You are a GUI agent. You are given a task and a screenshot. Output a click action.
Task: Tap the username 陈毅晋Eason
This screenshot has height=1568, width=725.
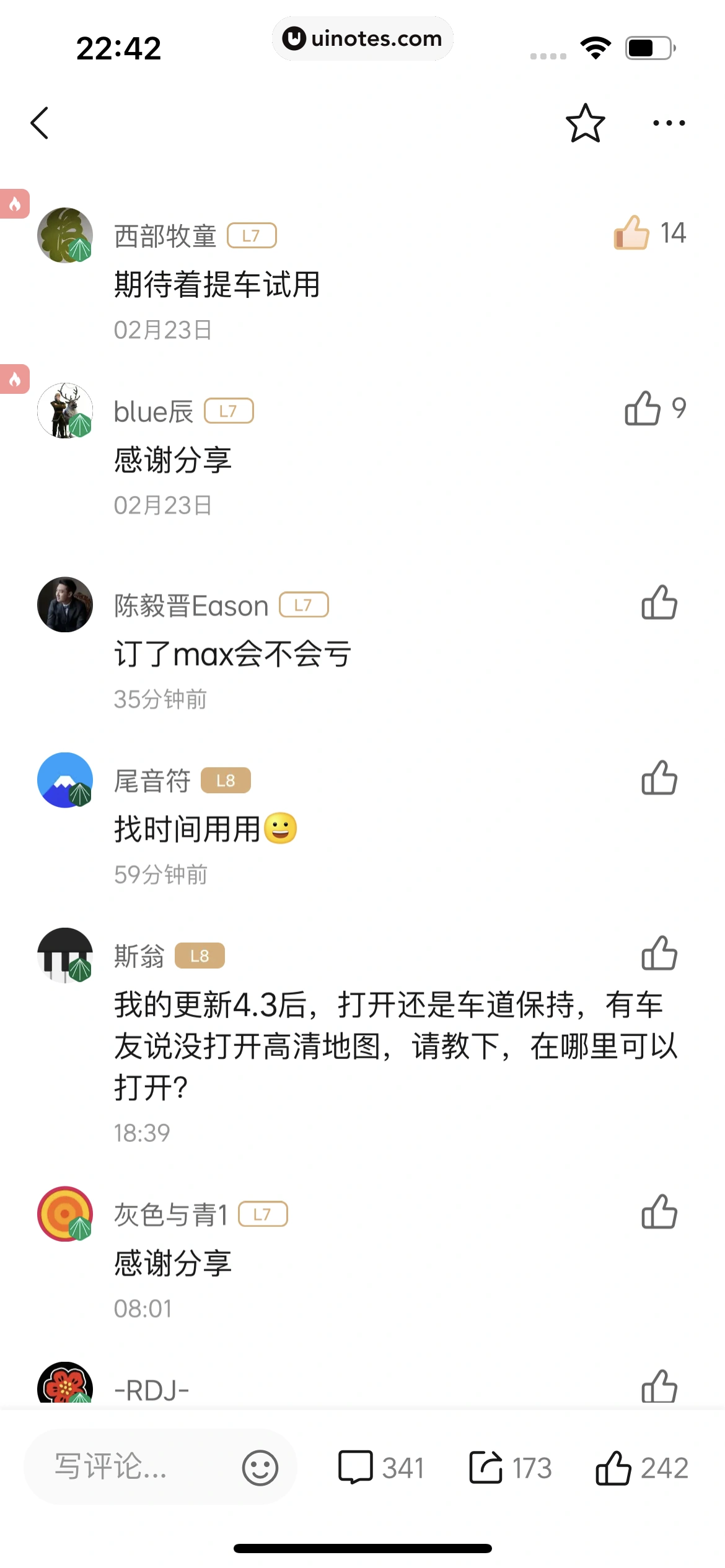[190, 605]
